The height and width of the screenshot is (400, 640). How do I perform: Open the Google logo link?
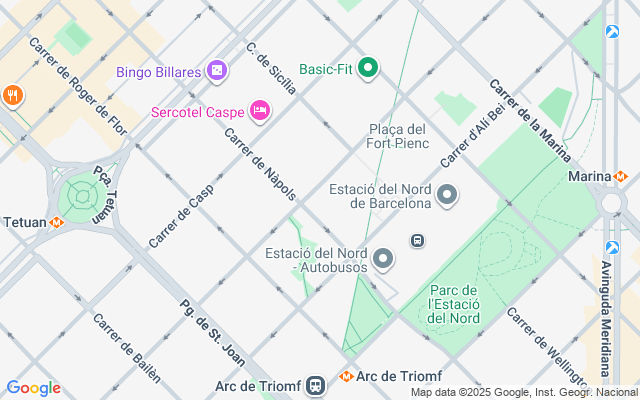[33, 388]
